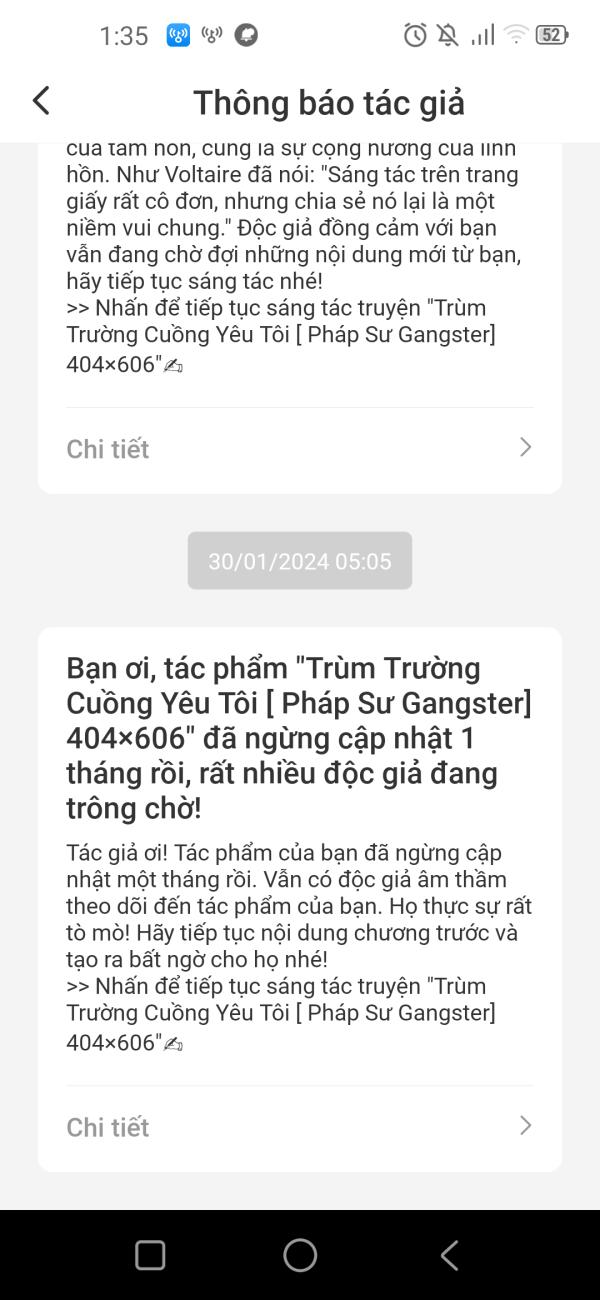
Task: Show recent apps from the navigation bar
Action: [x=150, y=1255]
